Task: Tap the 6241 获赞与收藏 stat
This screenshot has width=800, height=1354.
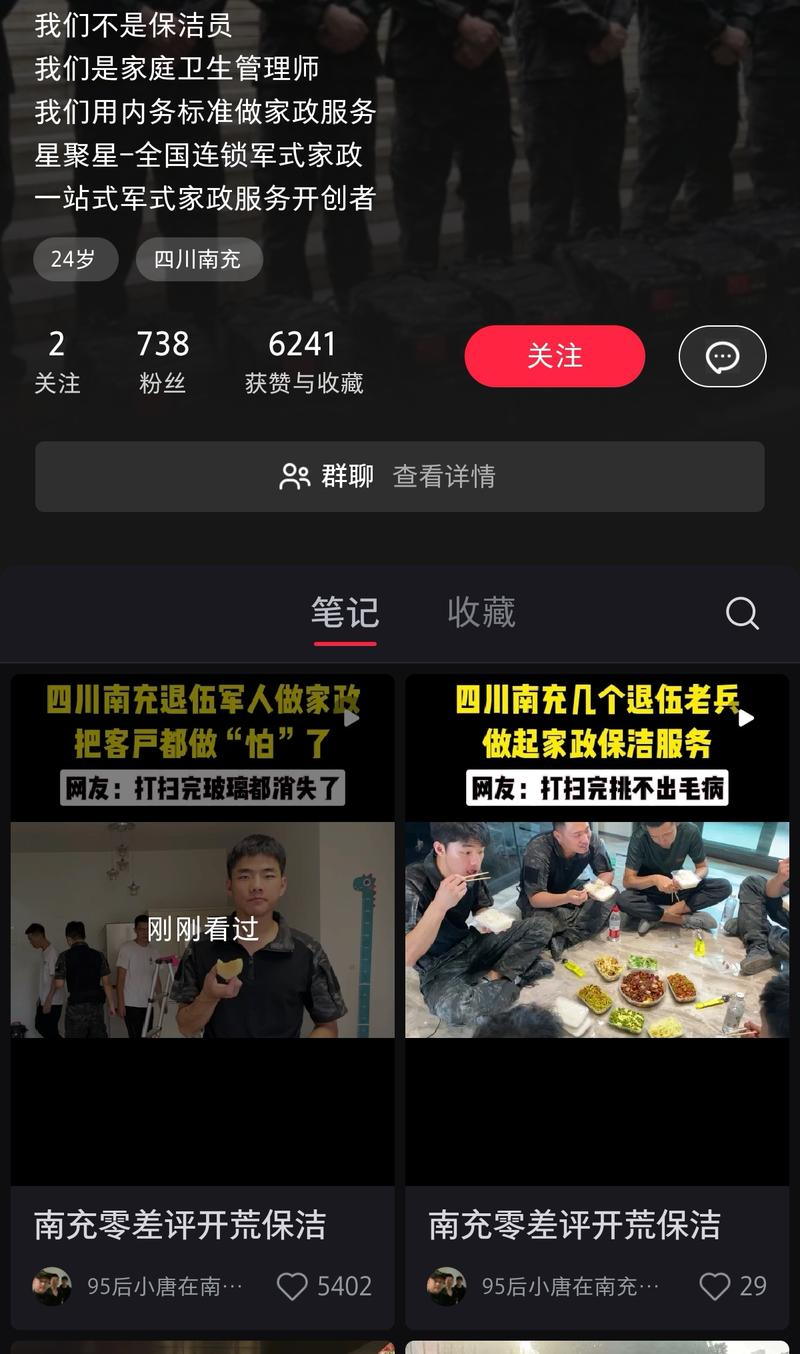Action: [303, 358]
